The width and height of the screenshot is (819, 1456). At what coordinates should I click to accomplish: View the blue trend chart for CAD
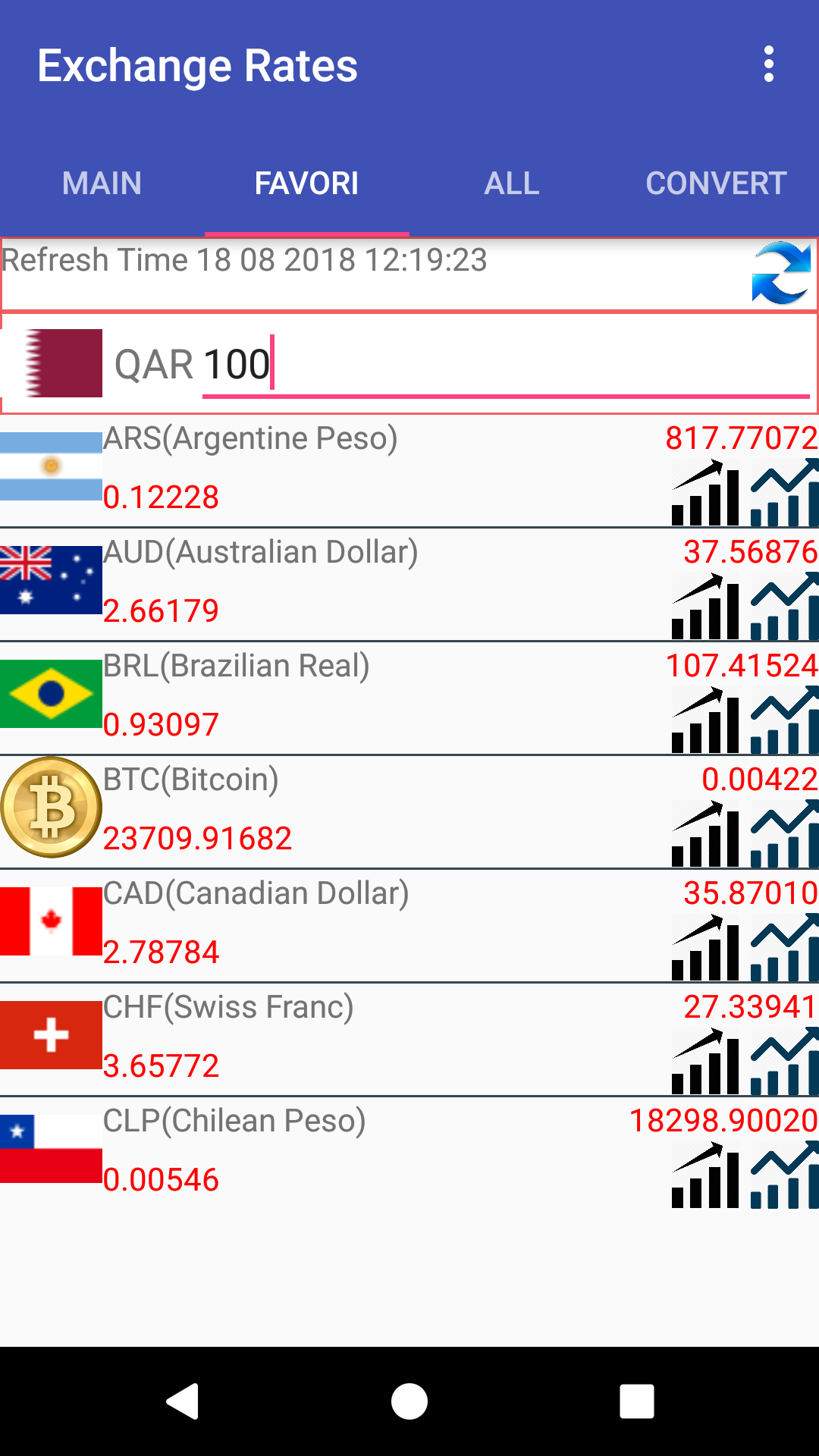click(x=785, y=949)
